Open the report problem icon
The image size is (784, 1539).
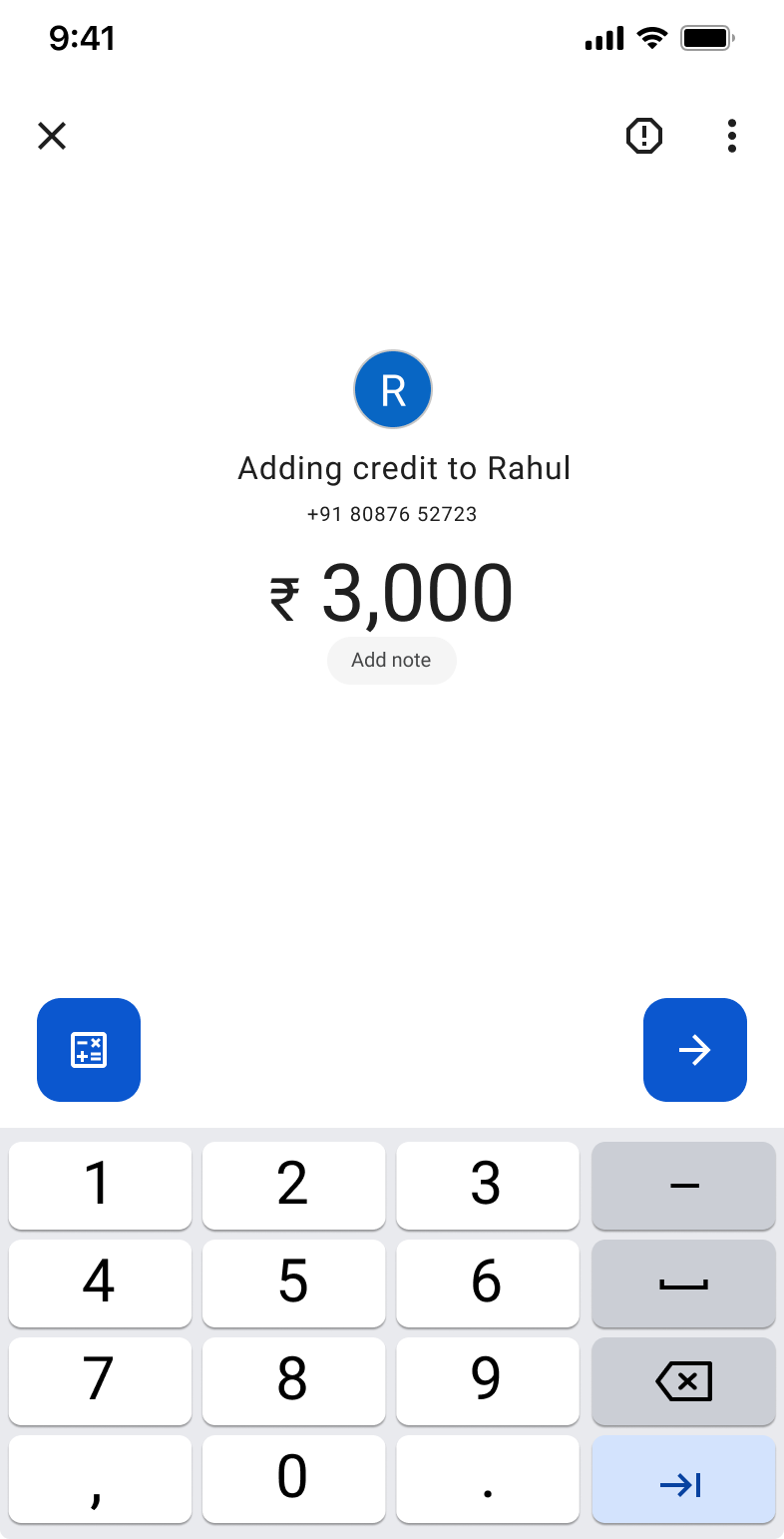click(644, 136)
